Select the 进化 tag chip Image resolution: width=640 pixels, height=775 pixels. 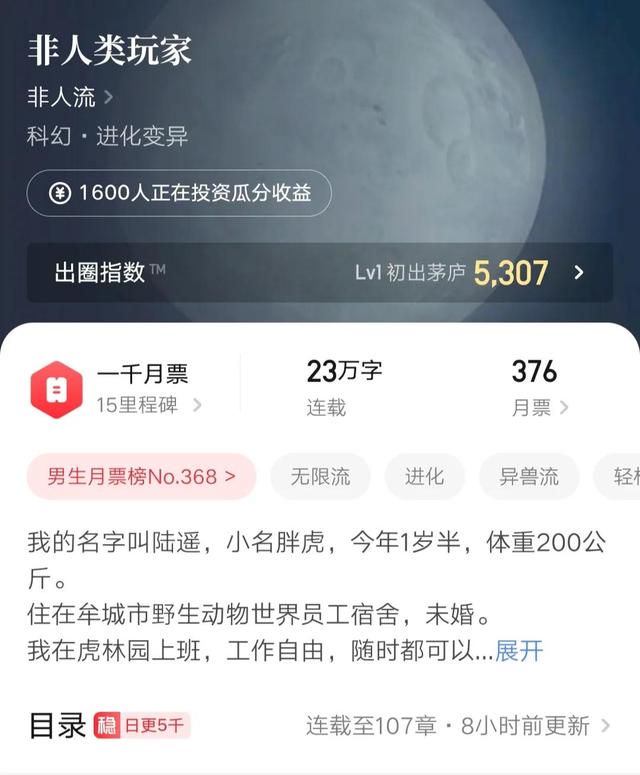(x=424, y=477)
